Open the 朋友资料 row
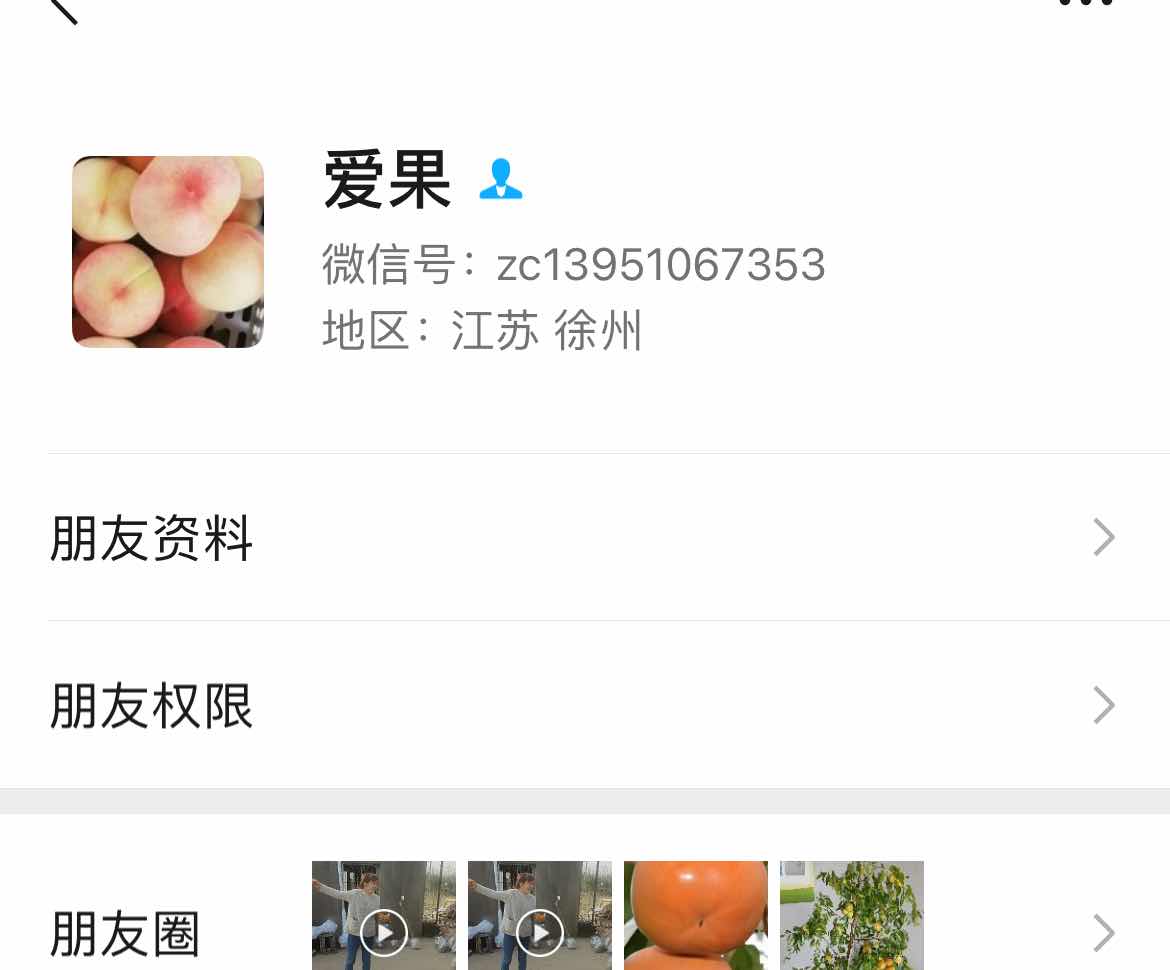 [584, 538]
